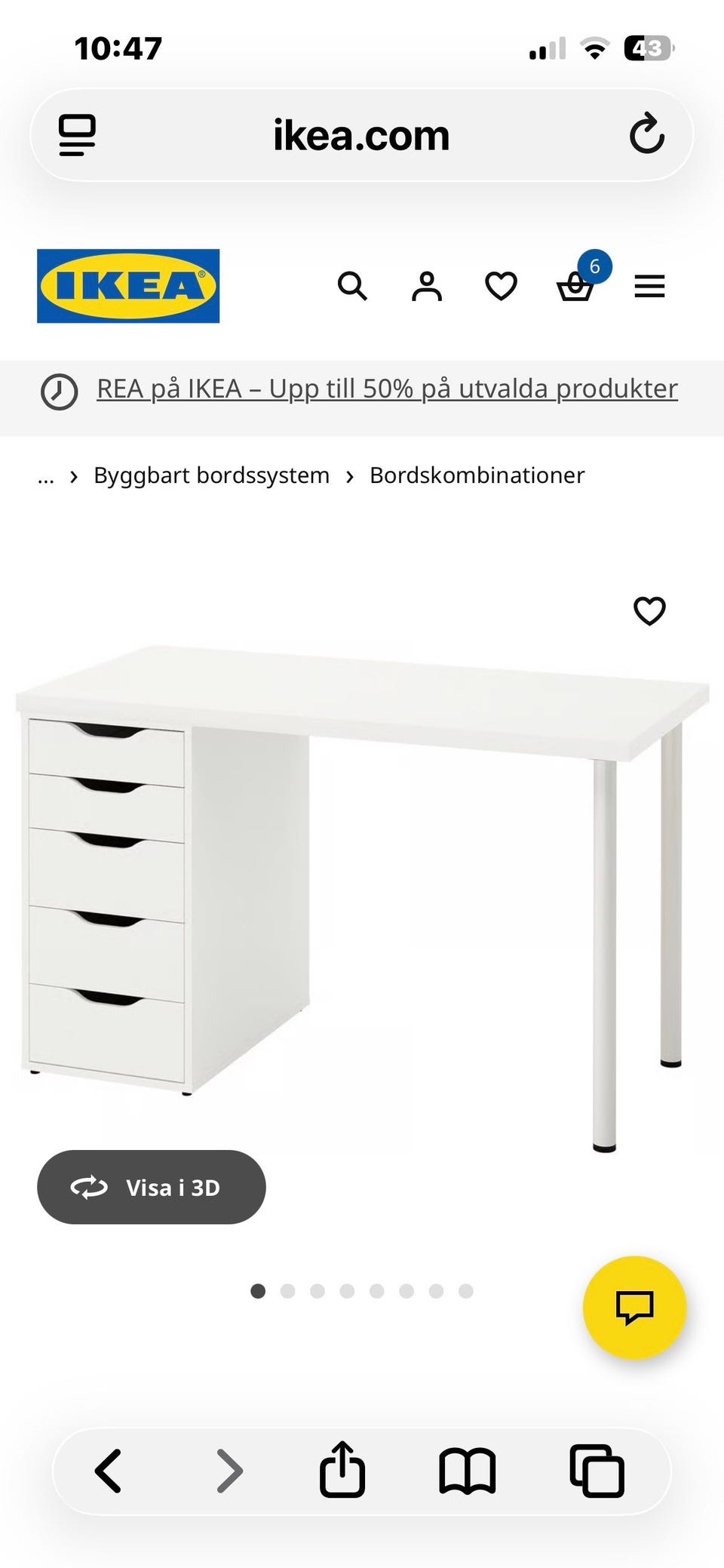Tap the reload icon in the address bar
The height and width of the screenshot is (1568, 724).
[647, 134]
